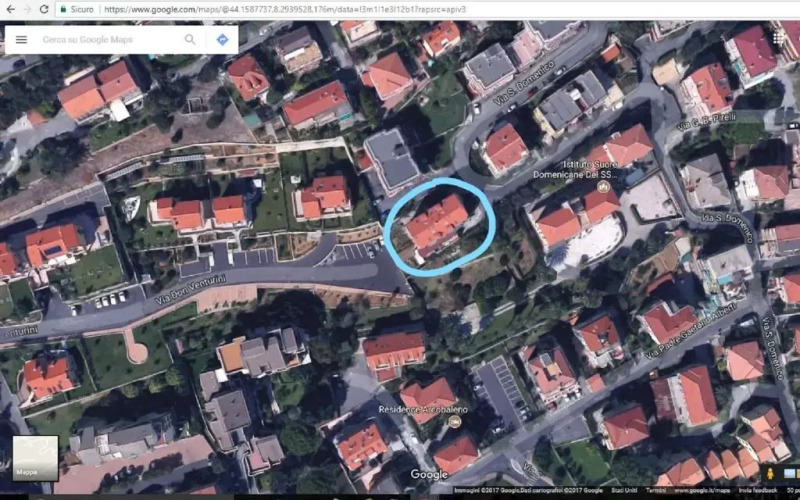
Task: Open the Residence Arcobaleno place marker
Action: (x=455, y=421)
